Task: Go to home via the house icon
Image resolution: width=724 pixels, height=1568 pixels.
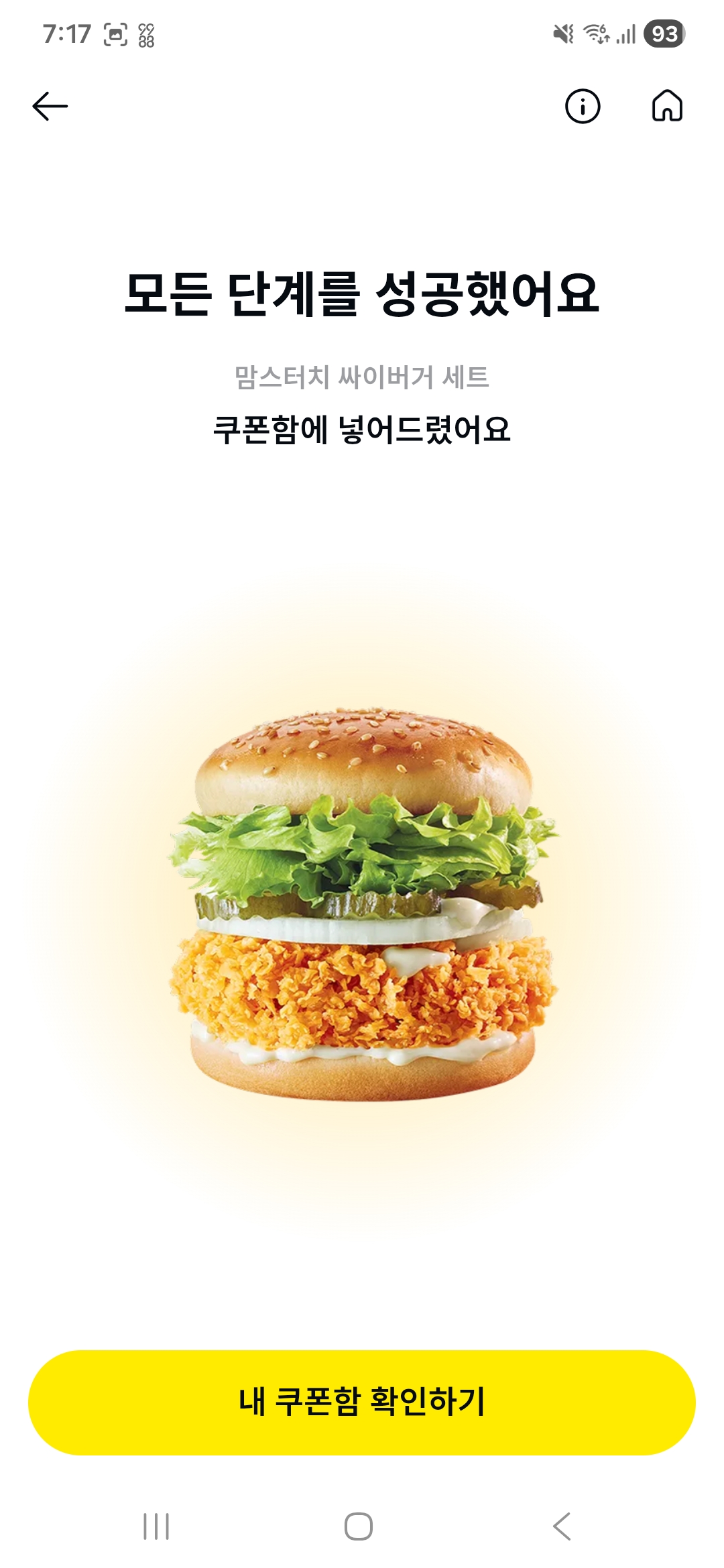Action: coord(667,106)
